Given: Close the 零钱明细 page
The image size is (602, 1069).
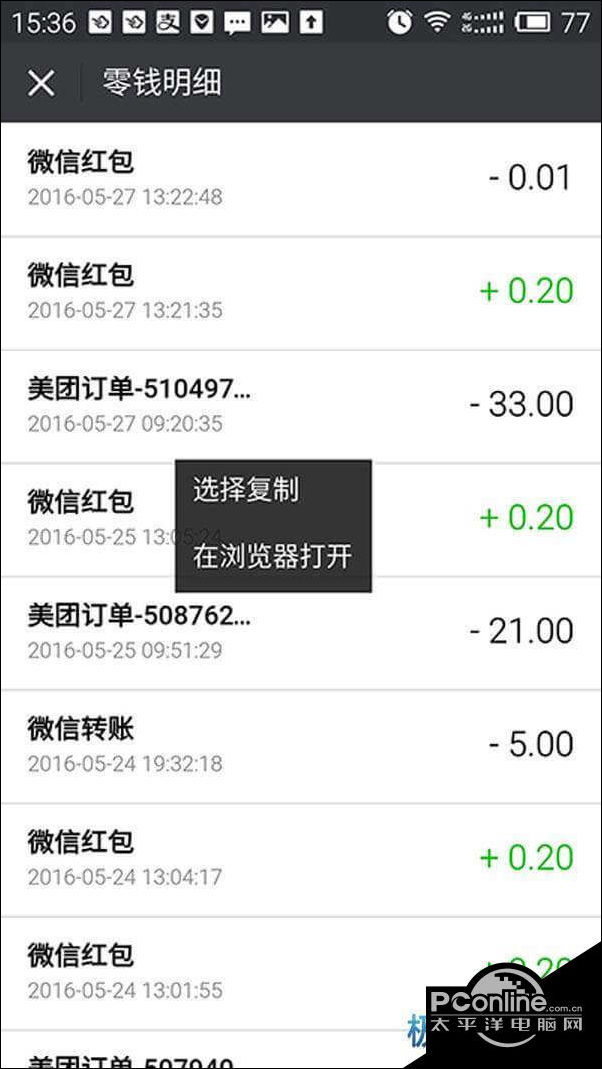Looking at the screenshot, I should (41, 83).
